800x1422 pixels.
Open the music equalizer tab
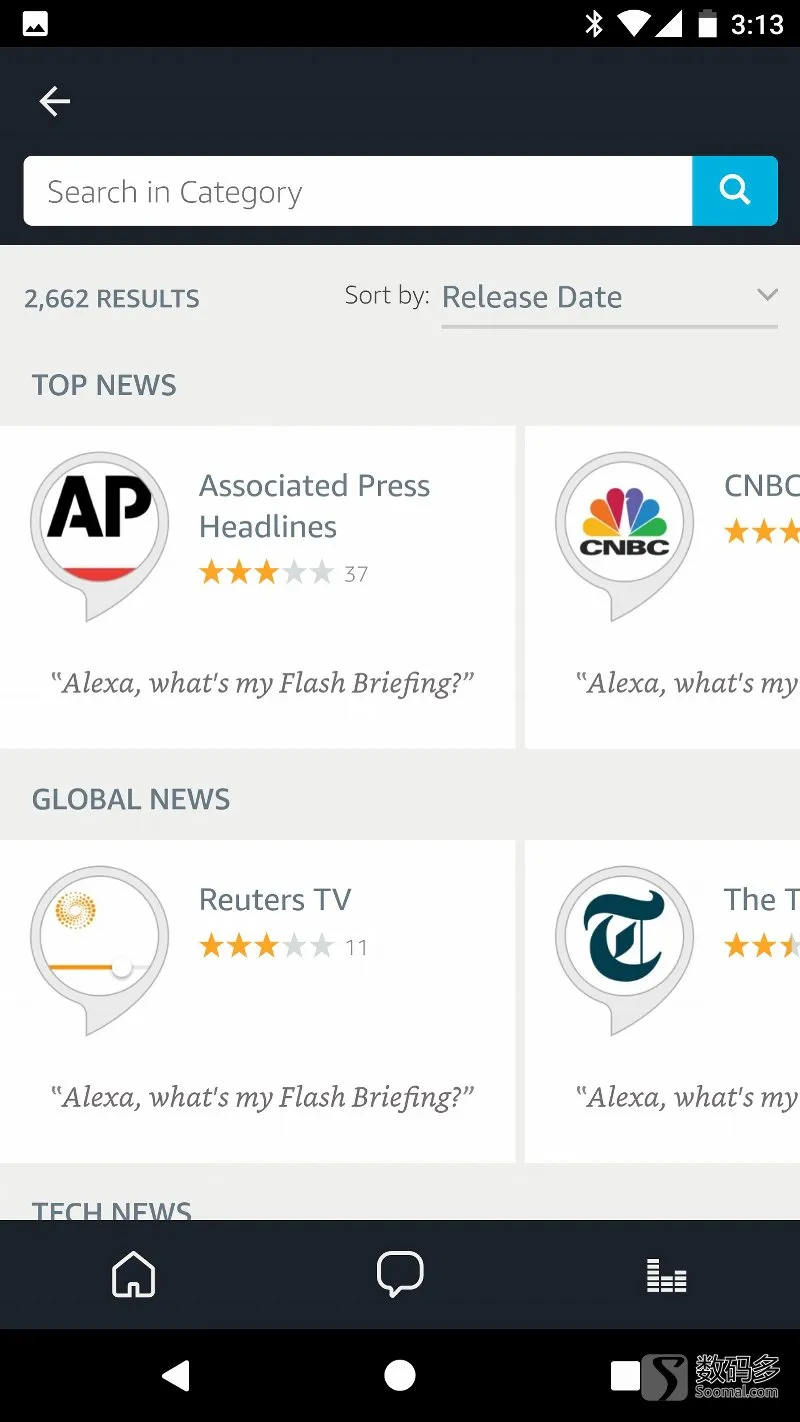667,1275
